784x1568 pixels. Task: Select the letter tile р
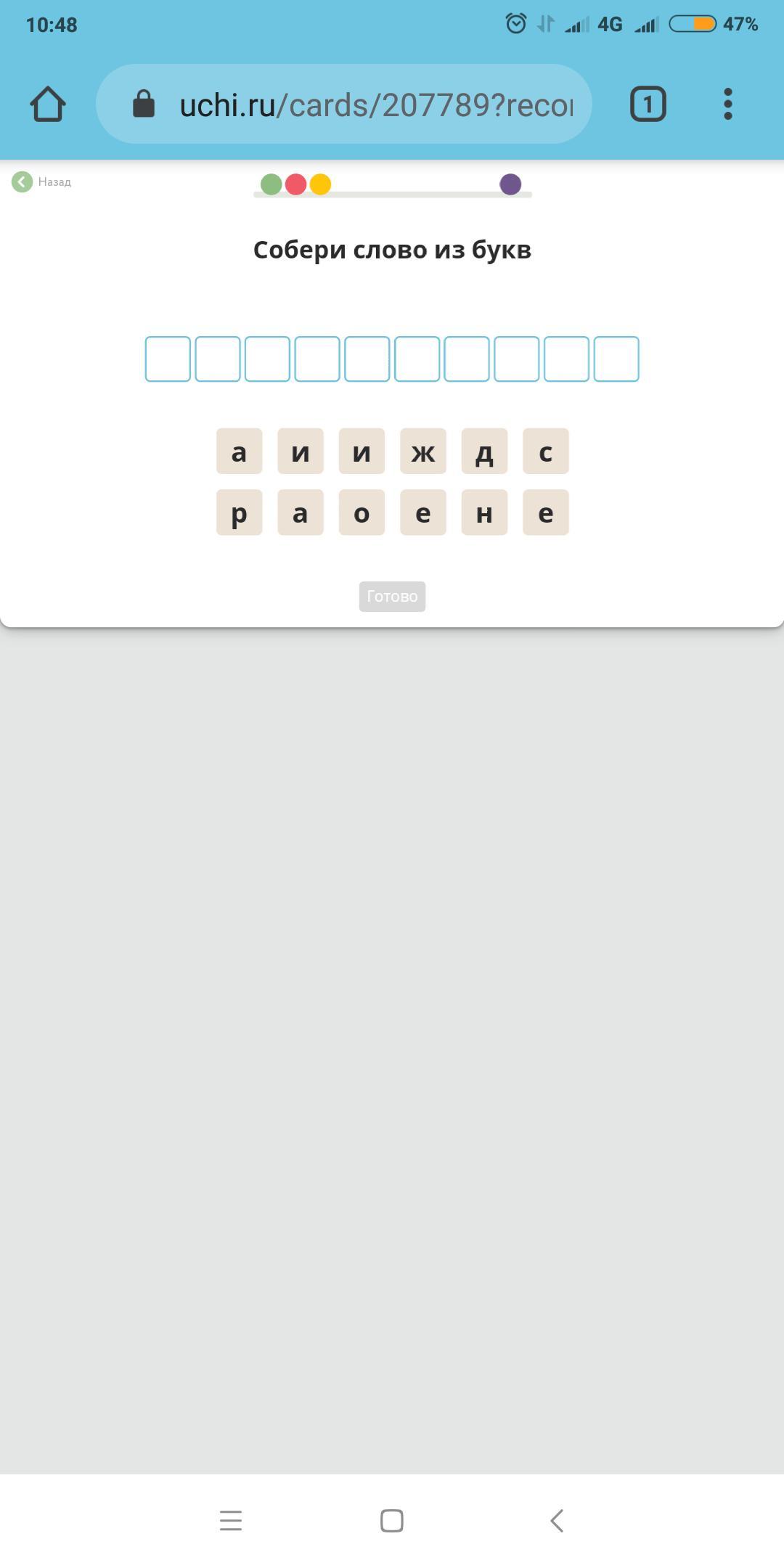click(239, 513)
